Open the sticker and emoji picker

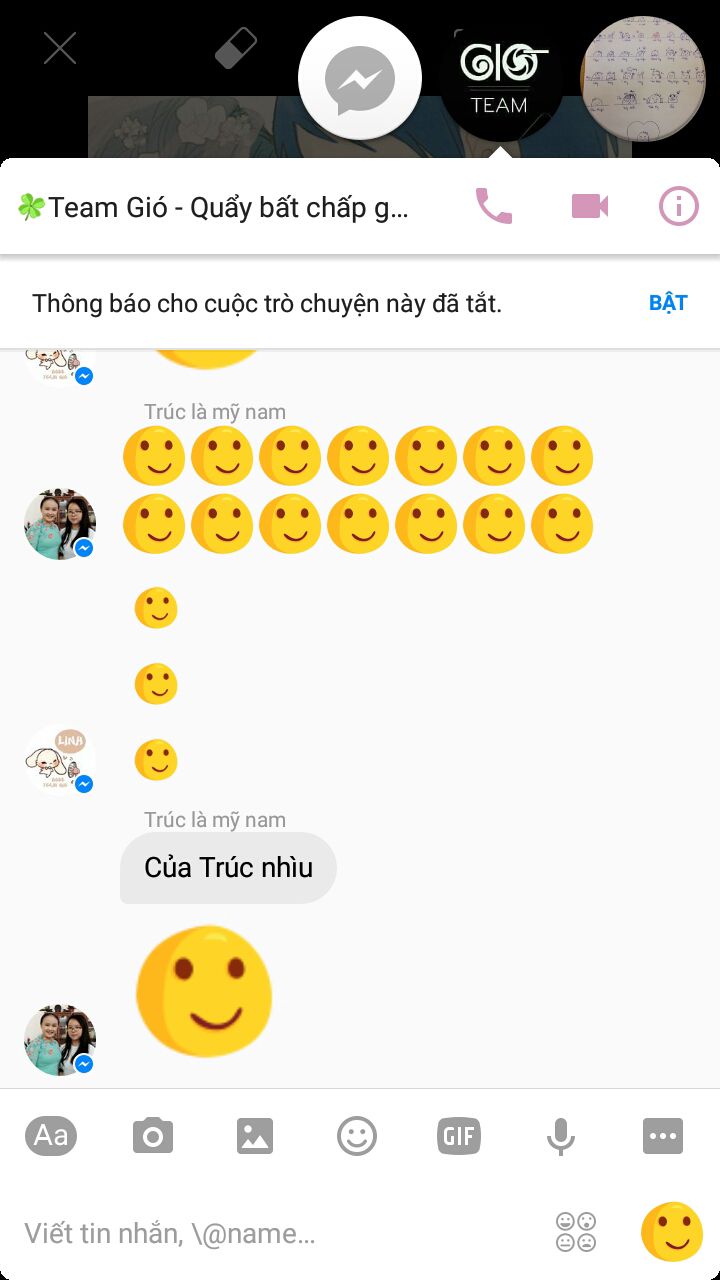(357, 1136)
